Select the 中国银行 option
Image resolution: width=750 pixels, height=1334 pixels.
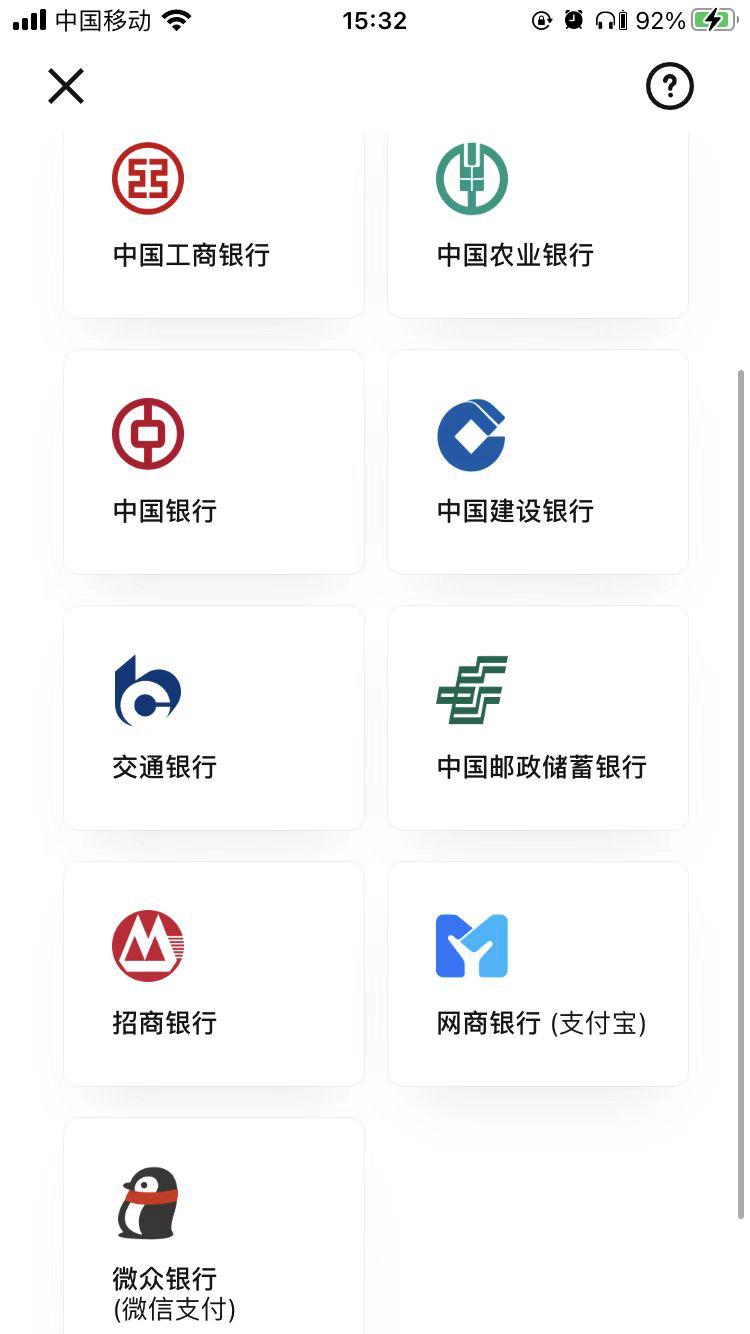(213, 461)
